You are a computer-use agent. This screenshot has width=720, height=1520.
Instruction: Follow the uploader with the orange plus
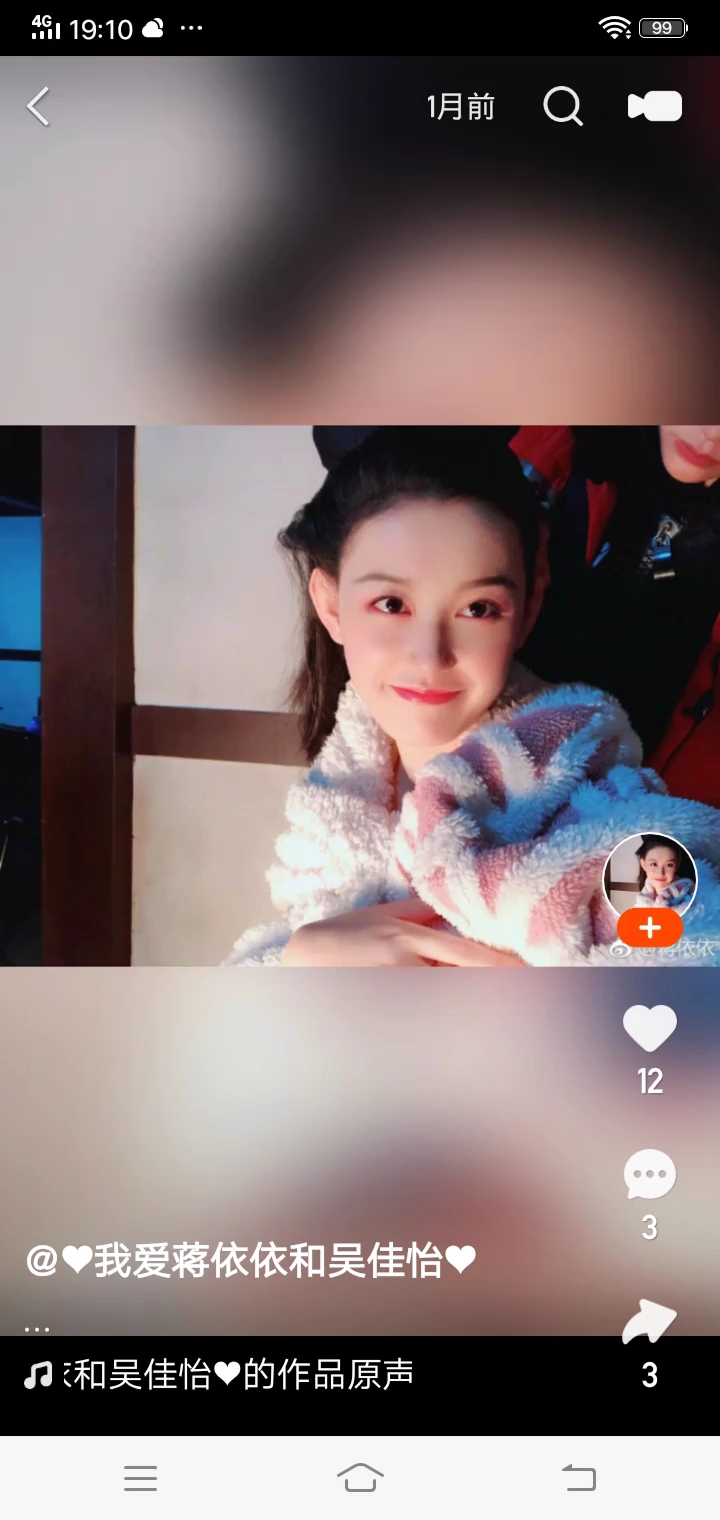(650, 929)
